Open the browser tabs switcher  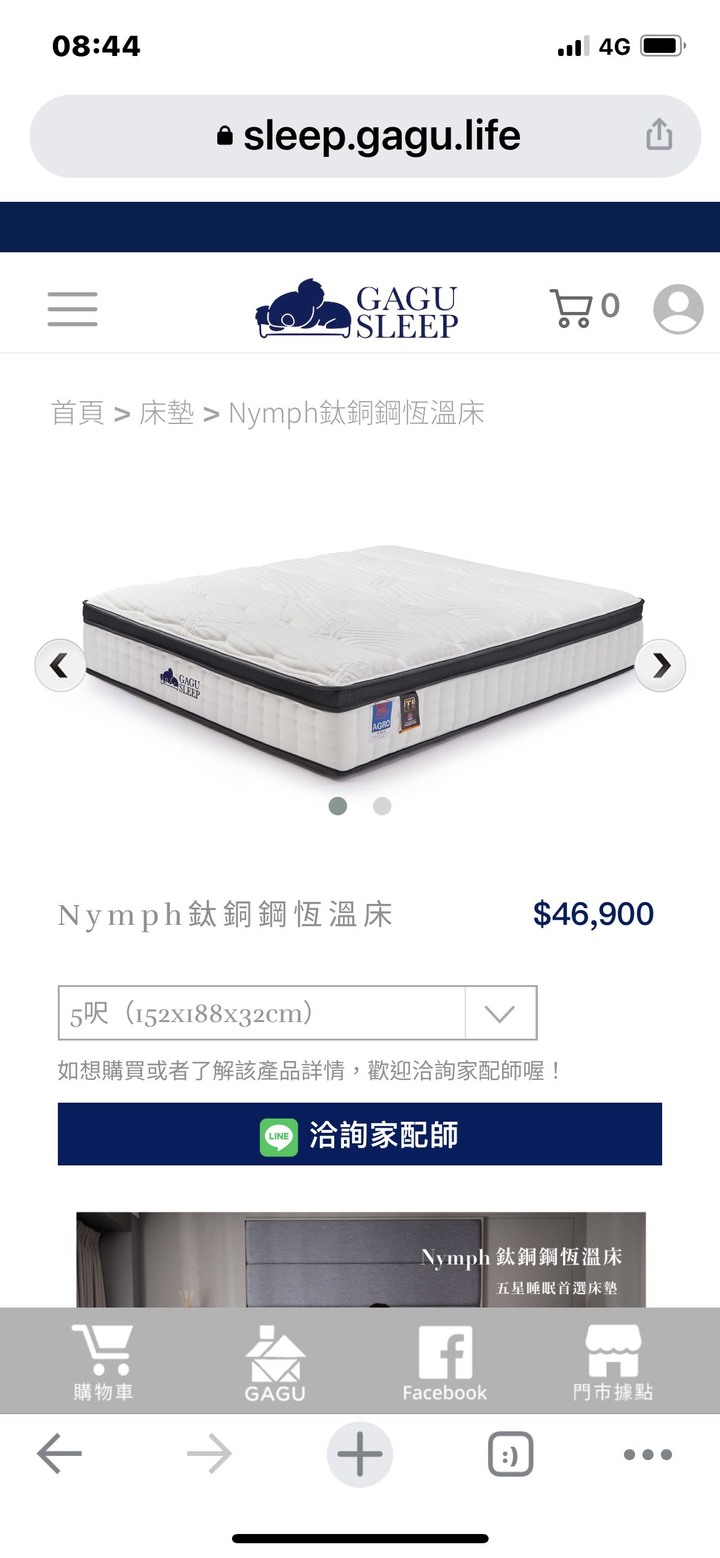(x=510, y=1454)
